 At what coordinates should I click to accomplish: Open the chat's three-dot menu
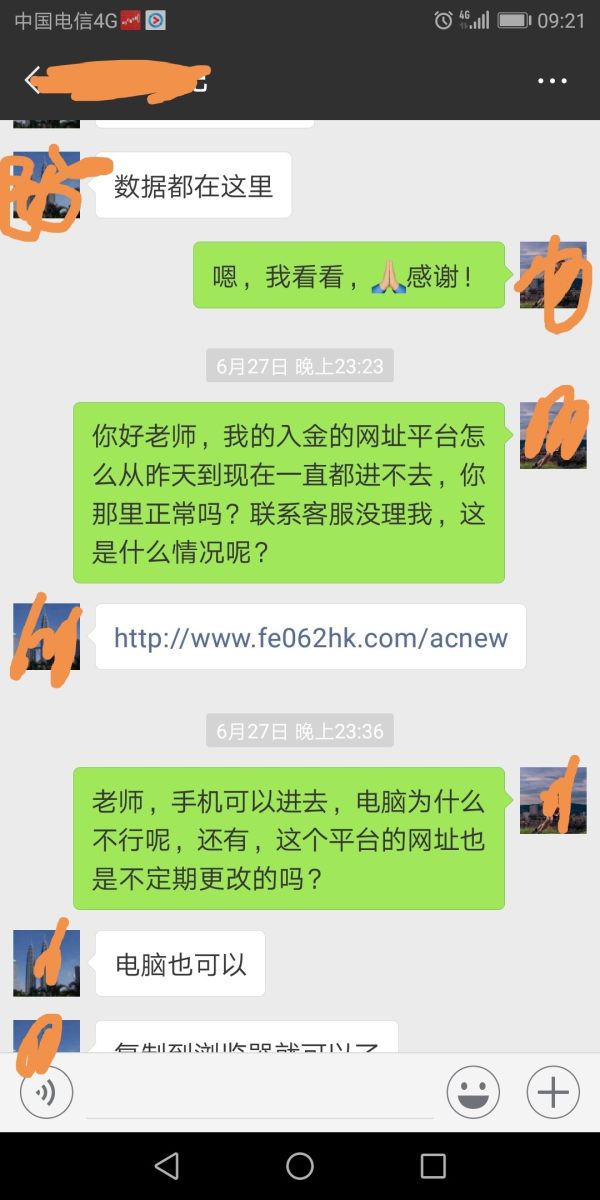(x=552, y=81)
